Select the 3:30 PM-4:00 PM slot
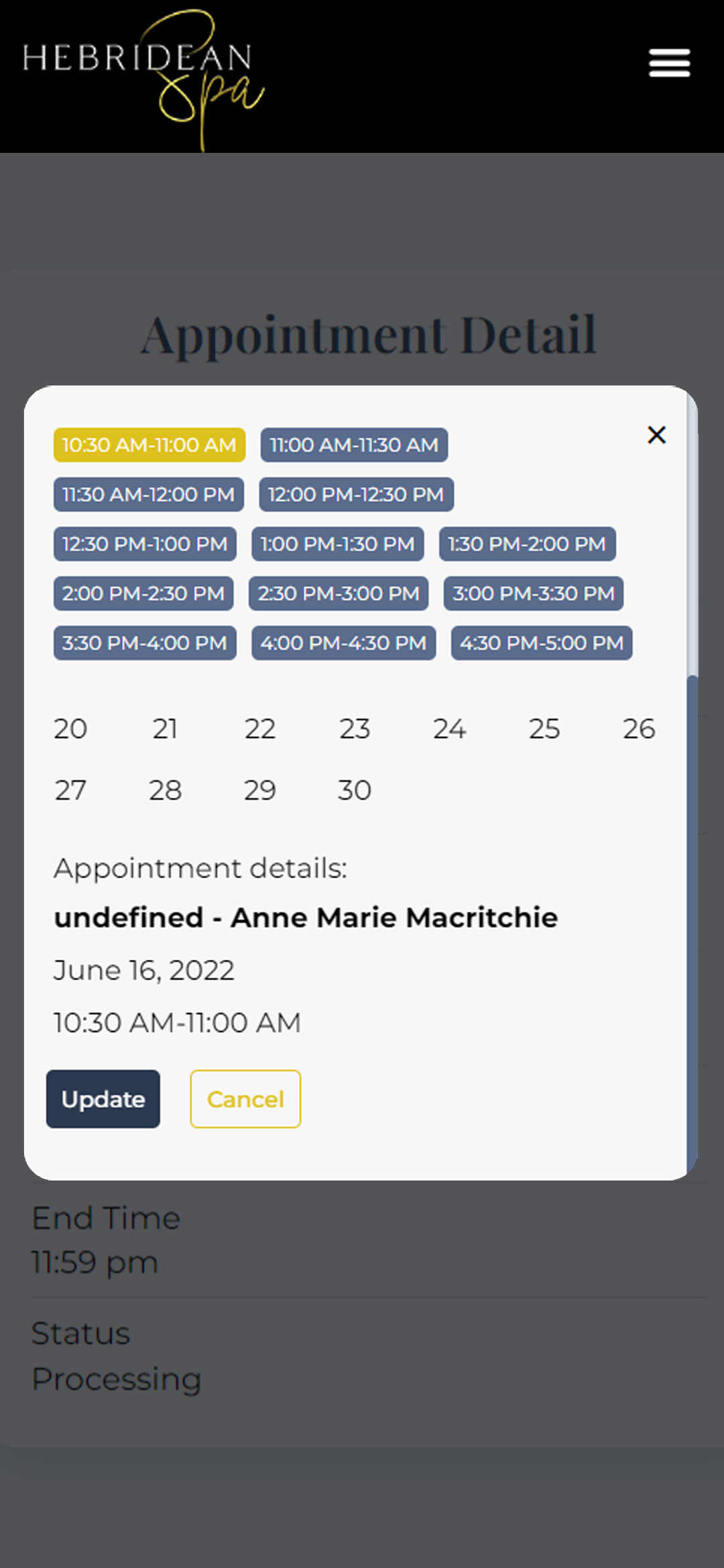Image resolution: width=724 pixels, height=1568 pixels. (145, 644)
